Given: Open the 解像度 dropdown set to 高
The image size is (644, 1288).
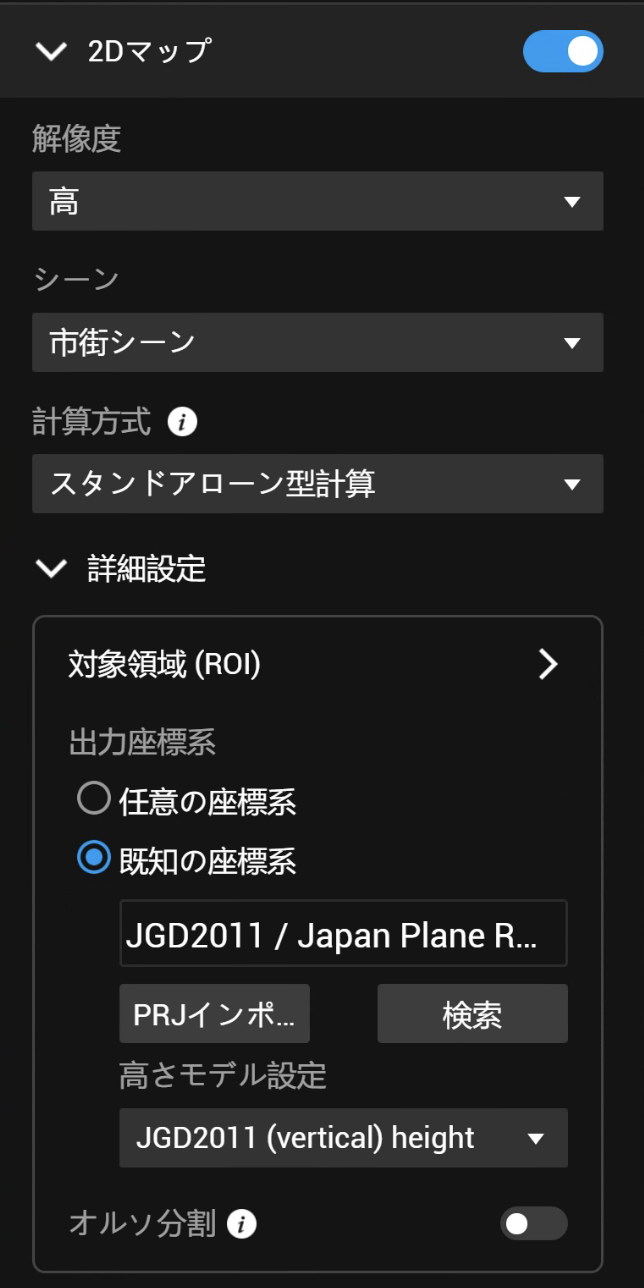Looking at the screenshot, I should 317,201.
